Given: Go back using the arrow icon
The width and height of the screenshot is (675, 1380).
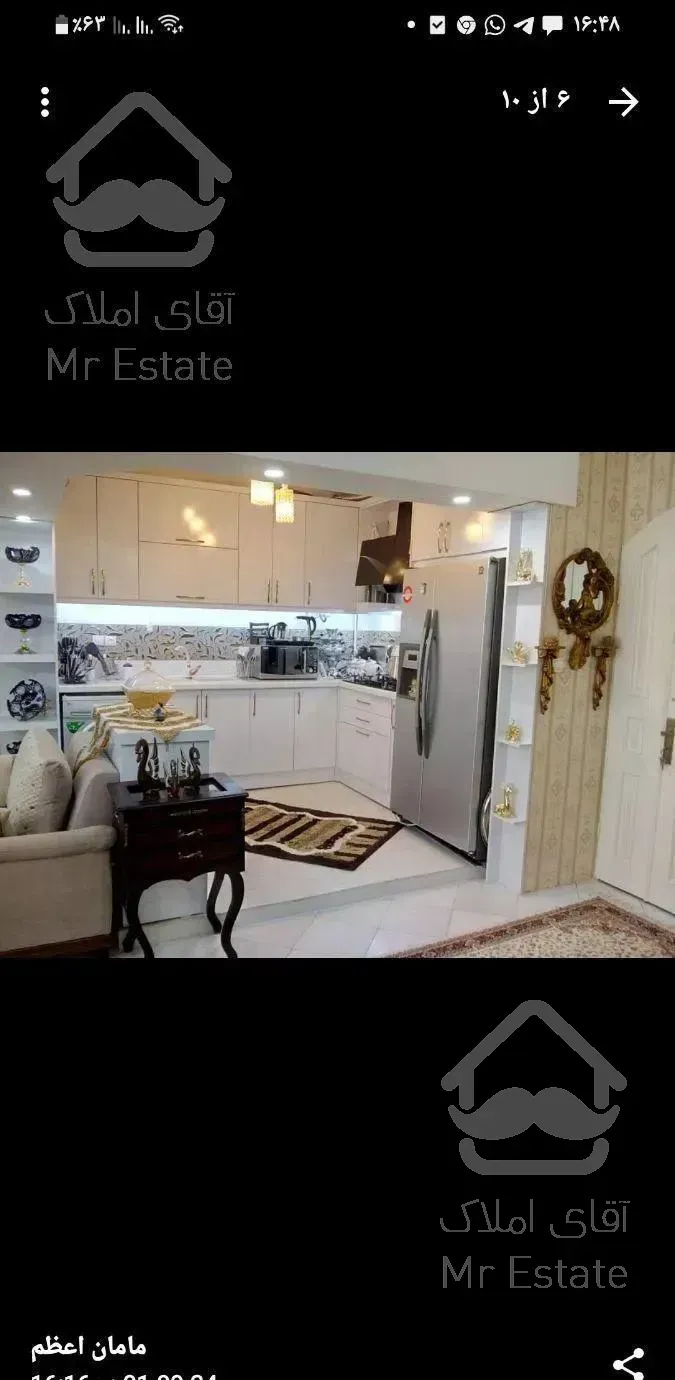Looking at the screenshot, I should pyautogui.click(x=623, y=102).
